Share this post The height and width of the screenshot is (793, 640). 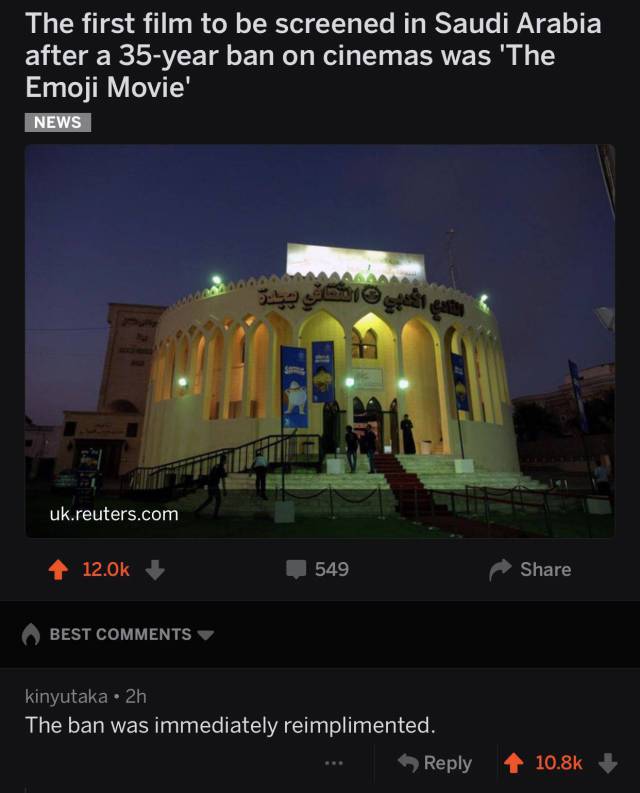(533, 569)
